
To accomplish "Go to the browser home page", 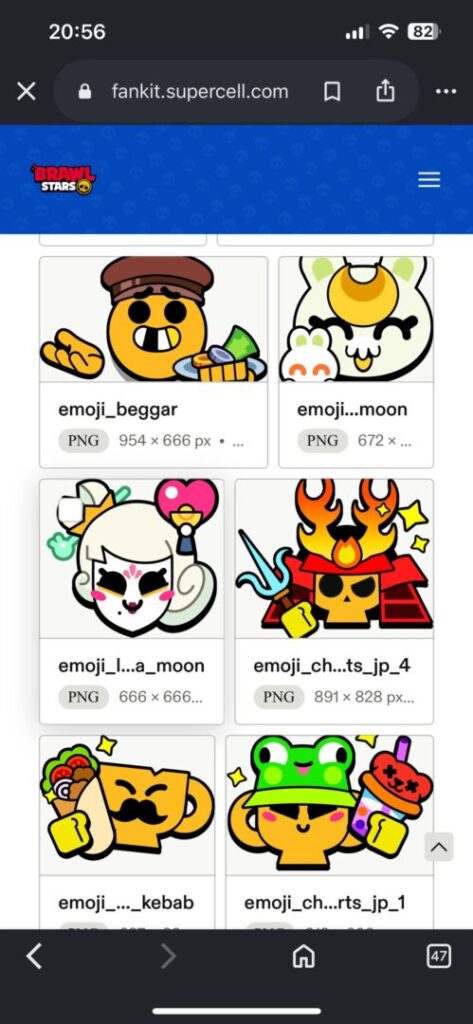I will pos(303,957).
